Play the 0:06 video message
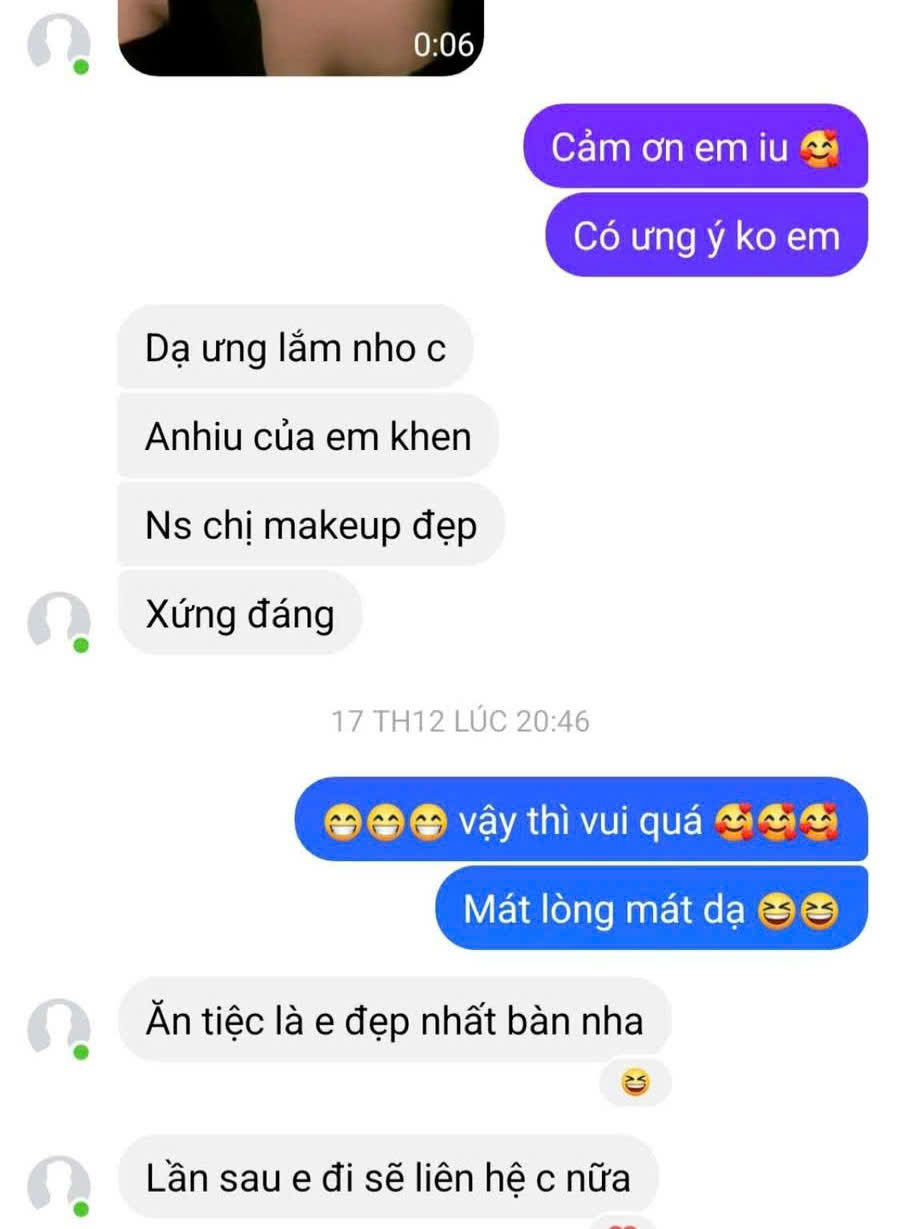This screenshot has height=1229, width=922. pyautogui.click(x=300, y=35)
